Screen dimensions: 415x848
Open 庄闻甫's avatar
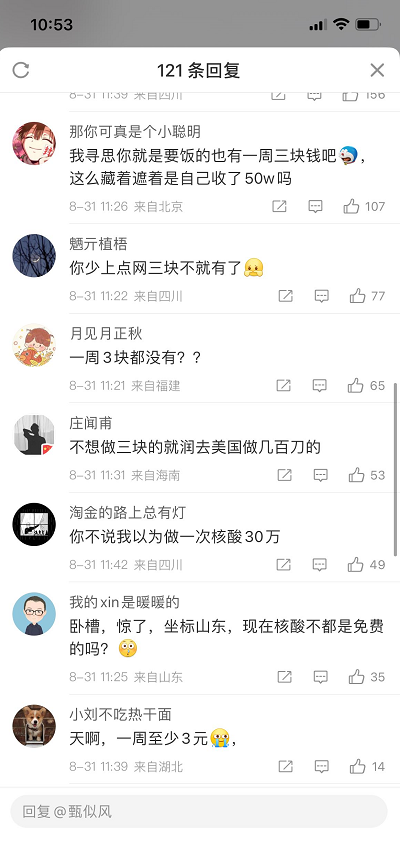34,435
